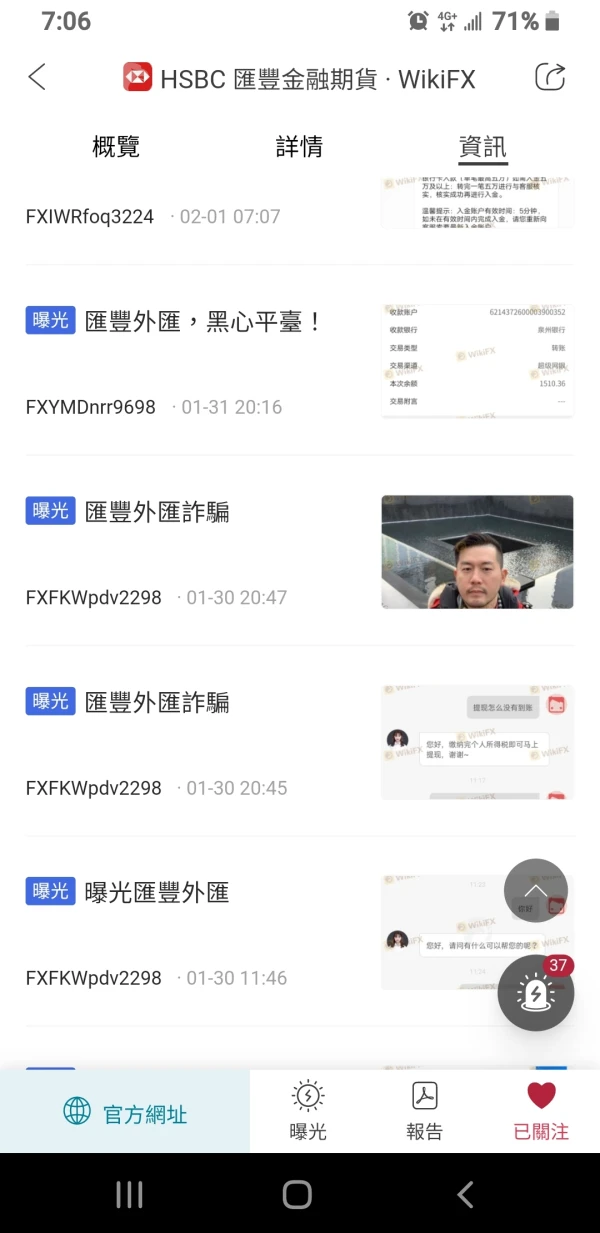Image resolution: width=600 pixels, height=1233 pixels.
Task: Open the post 匯豐外匯，黑心平臺！
Action: tap(299, 361)
